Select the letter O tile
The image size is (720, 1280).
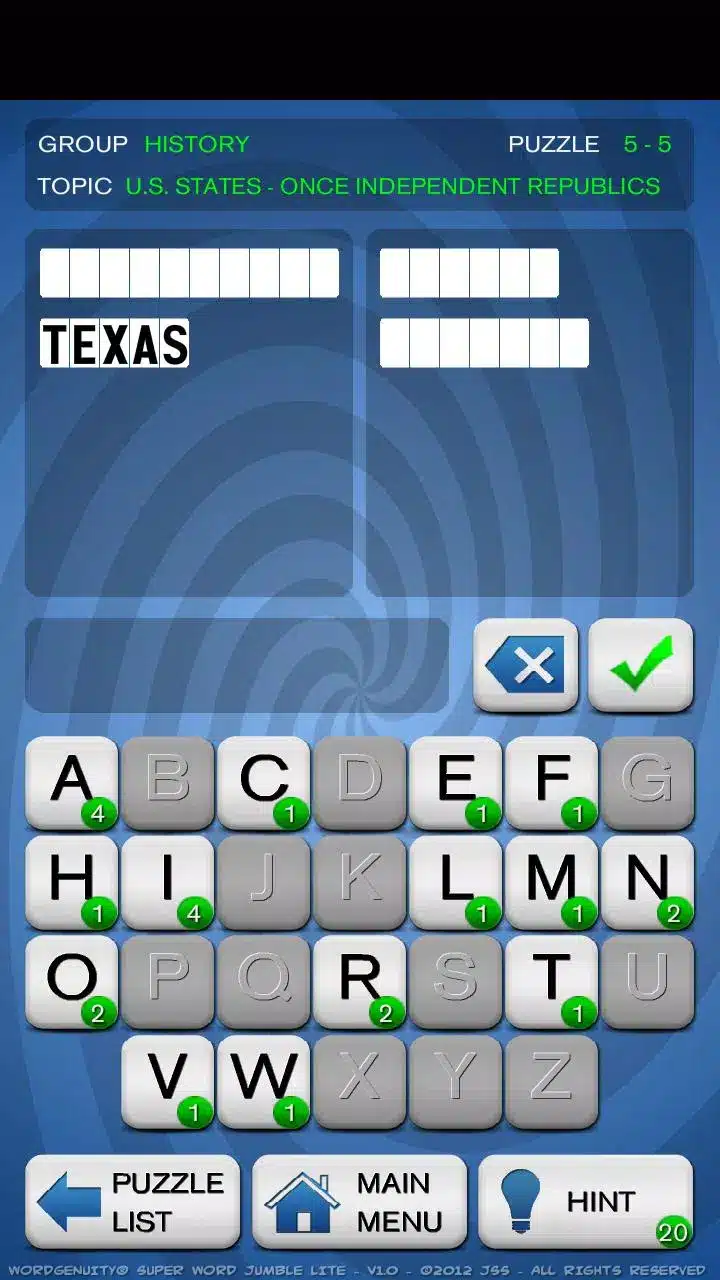(71, 980)
